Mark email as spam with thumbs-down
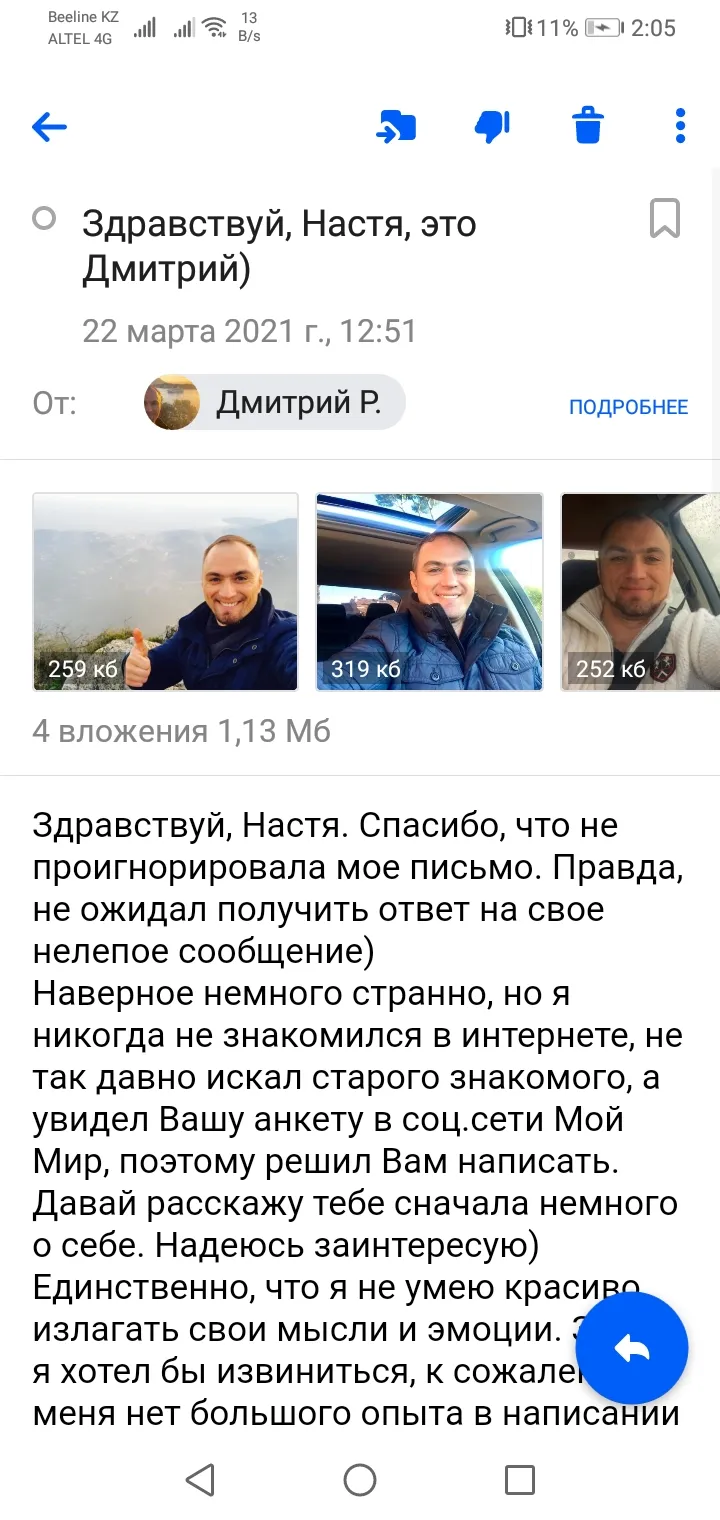Screen dimensions: 720x1520 coord(492,126)
